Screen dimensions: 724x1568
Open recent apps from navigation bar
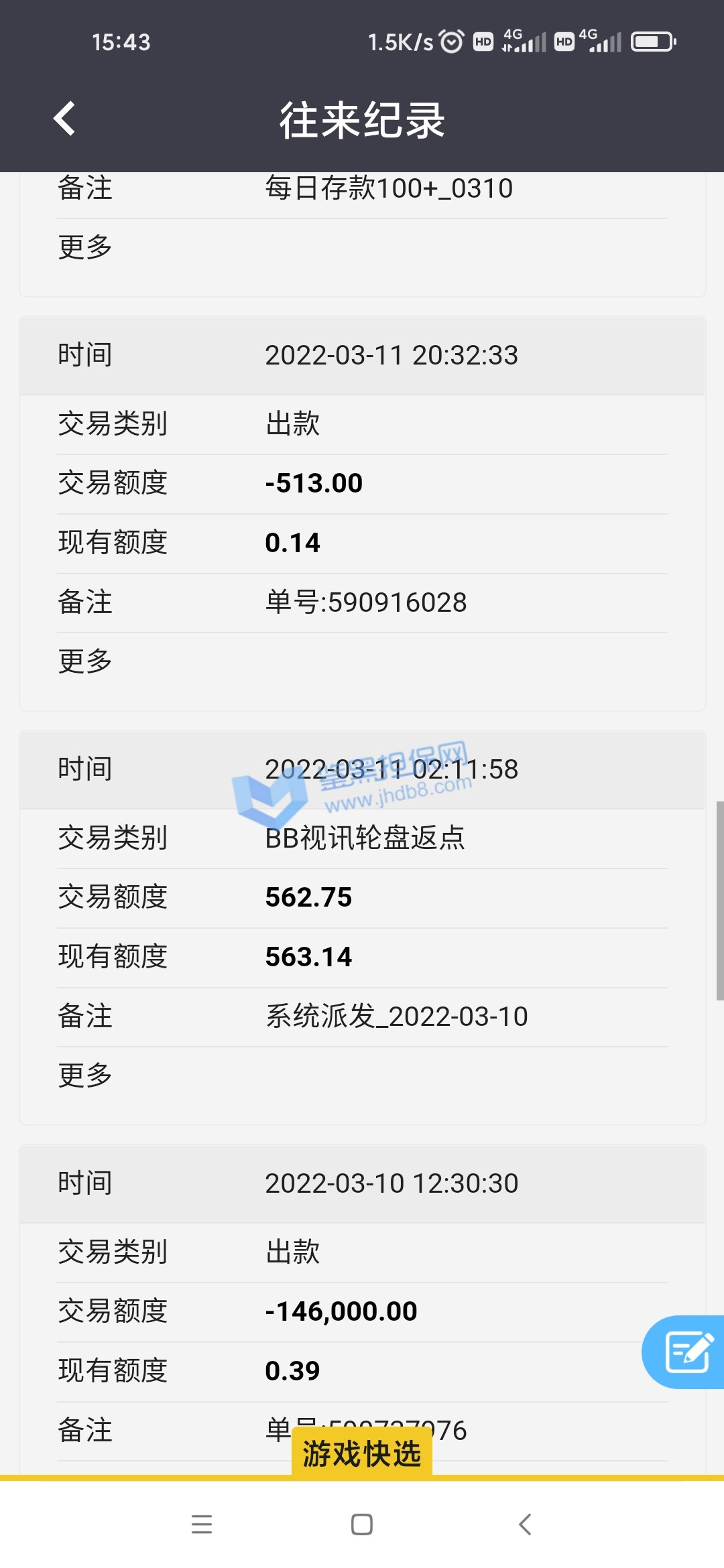pos(202,1524)
